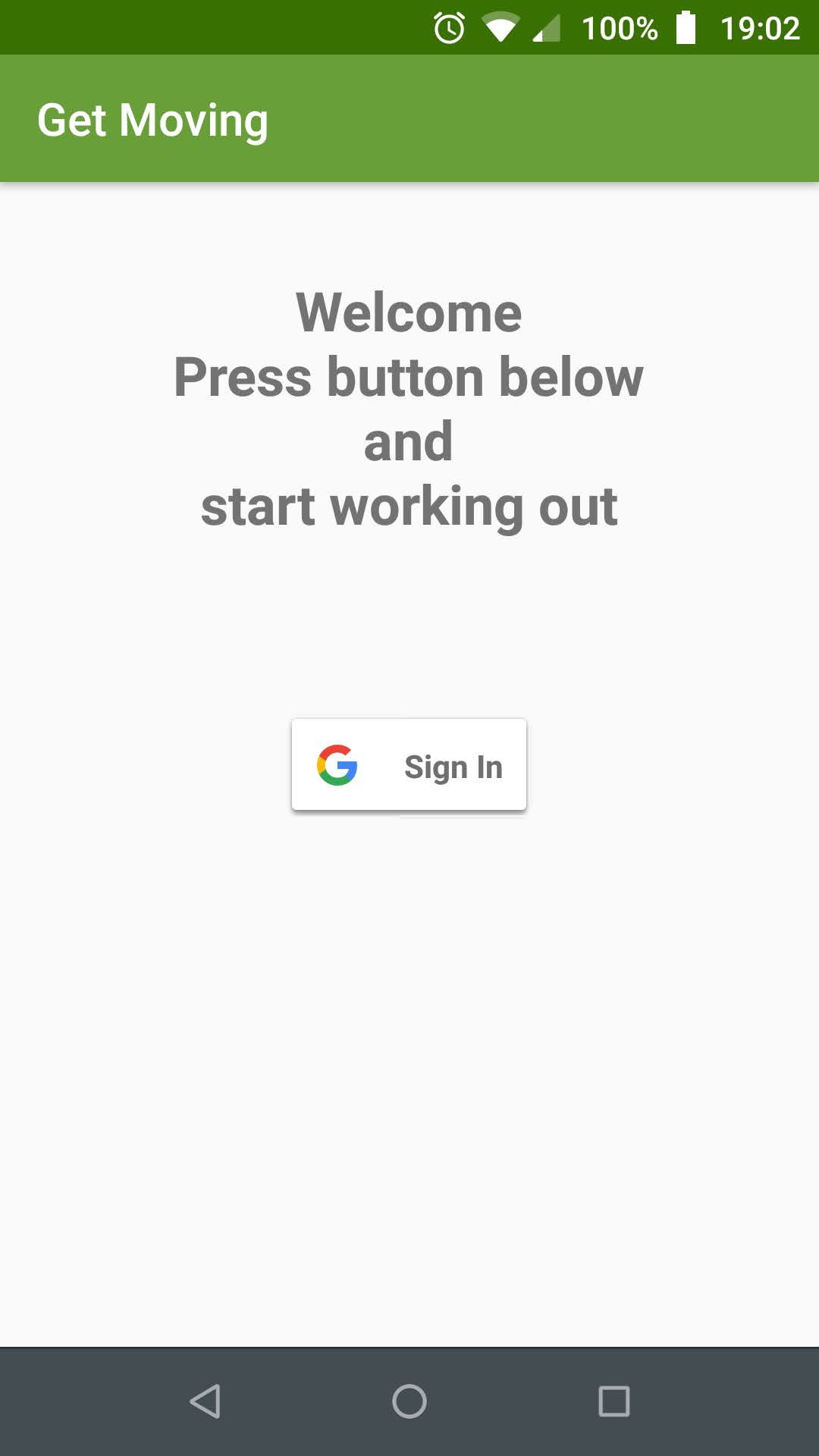Tap the green app toolbar

click(x=409, y=118)
